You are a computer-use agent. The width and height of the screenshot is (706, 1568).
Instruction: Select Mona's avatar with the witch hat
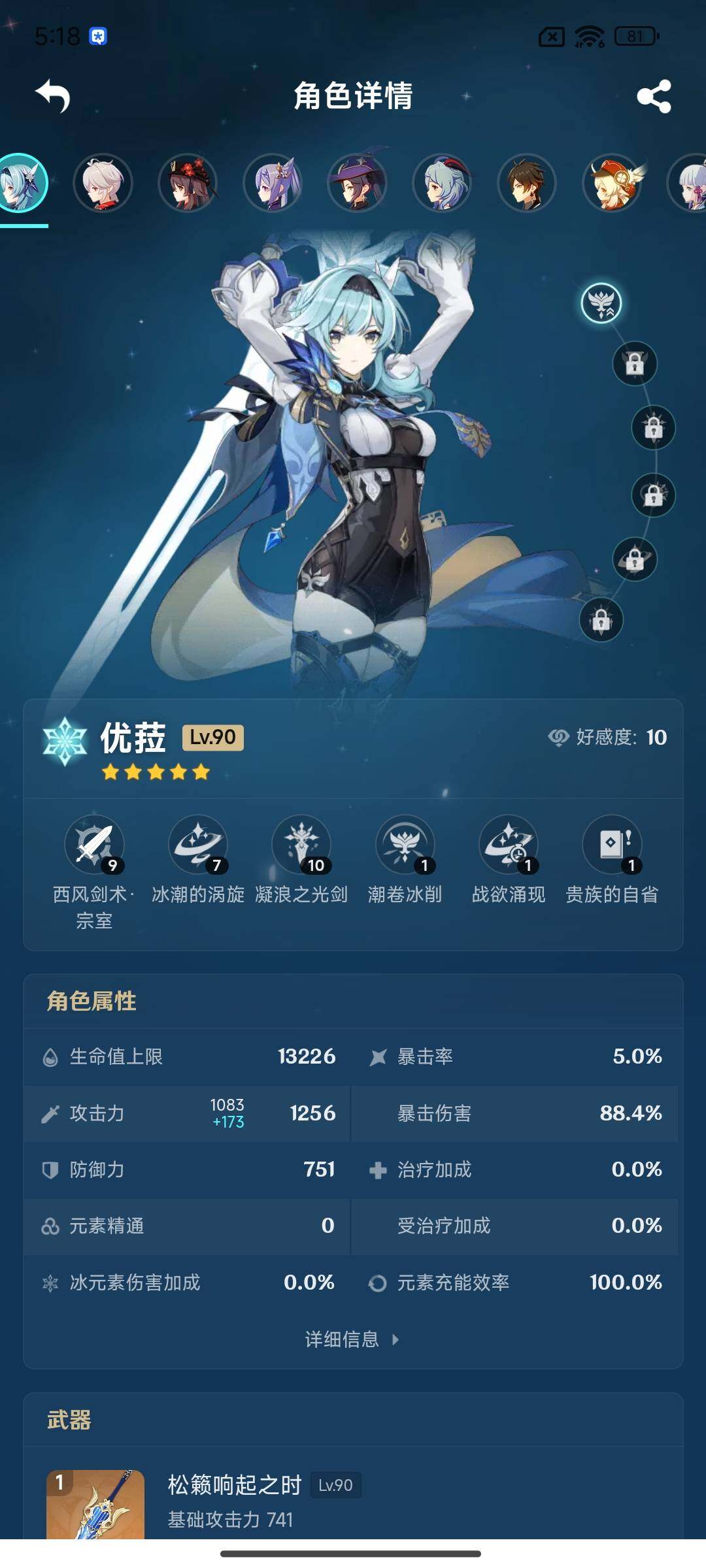[357, 183]
